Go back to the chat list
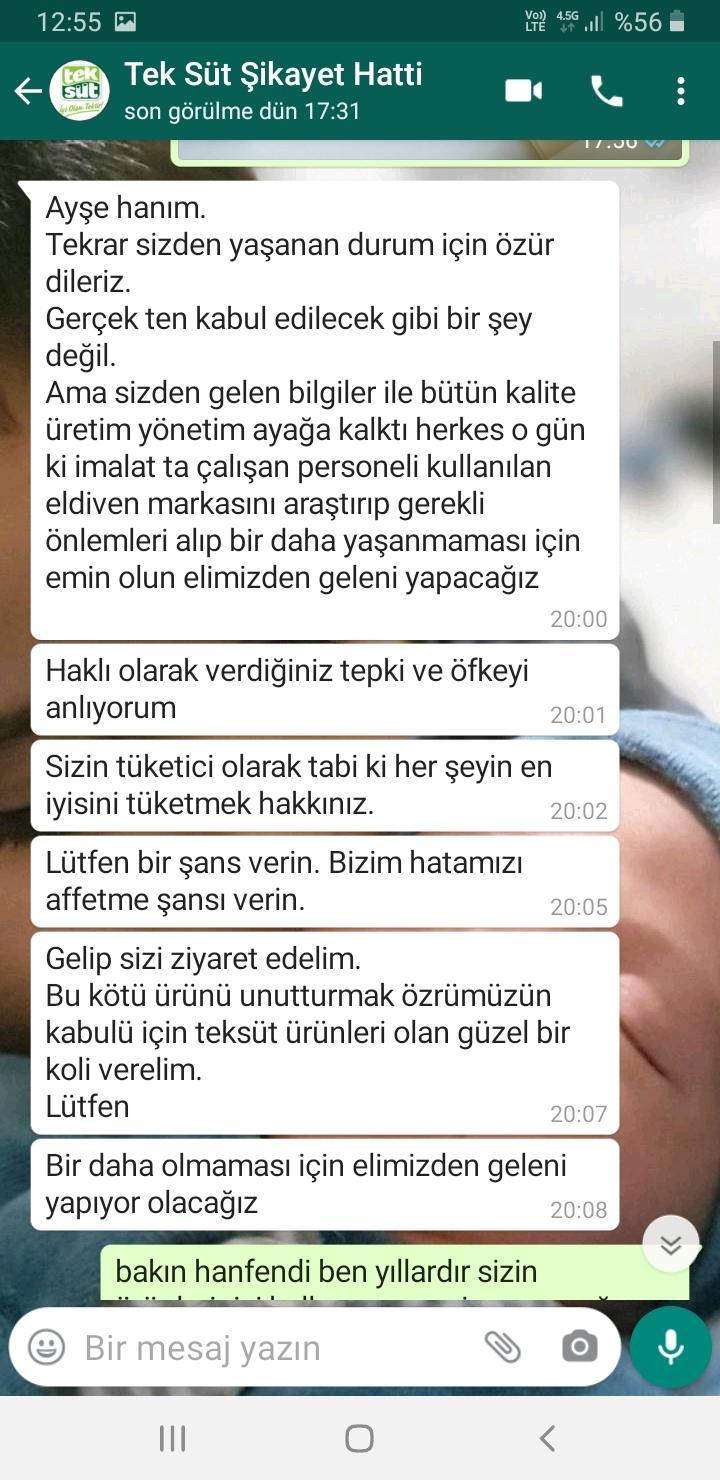 28,92
